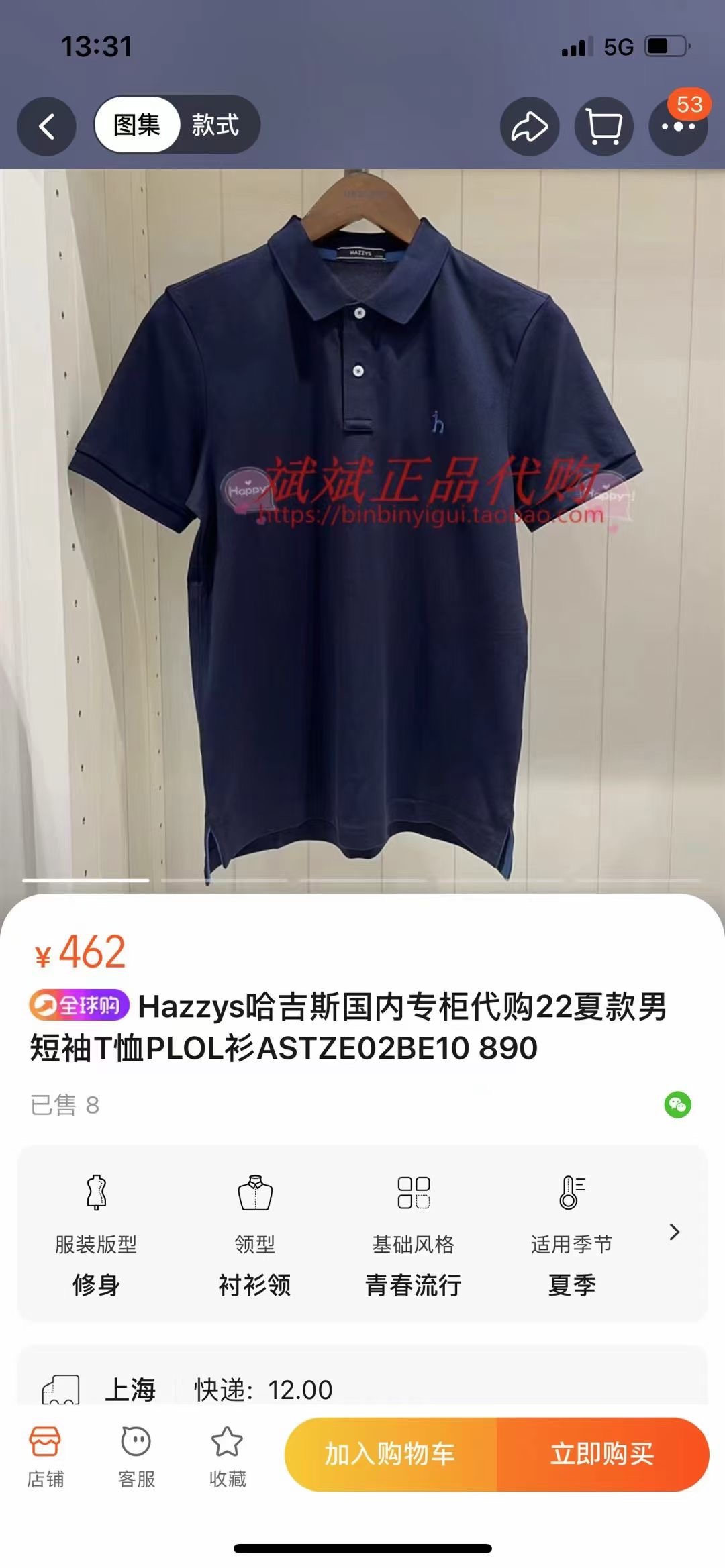Visit the 店铺 store page
This screenshot has height=1568, width=725.
point(45,1455)
